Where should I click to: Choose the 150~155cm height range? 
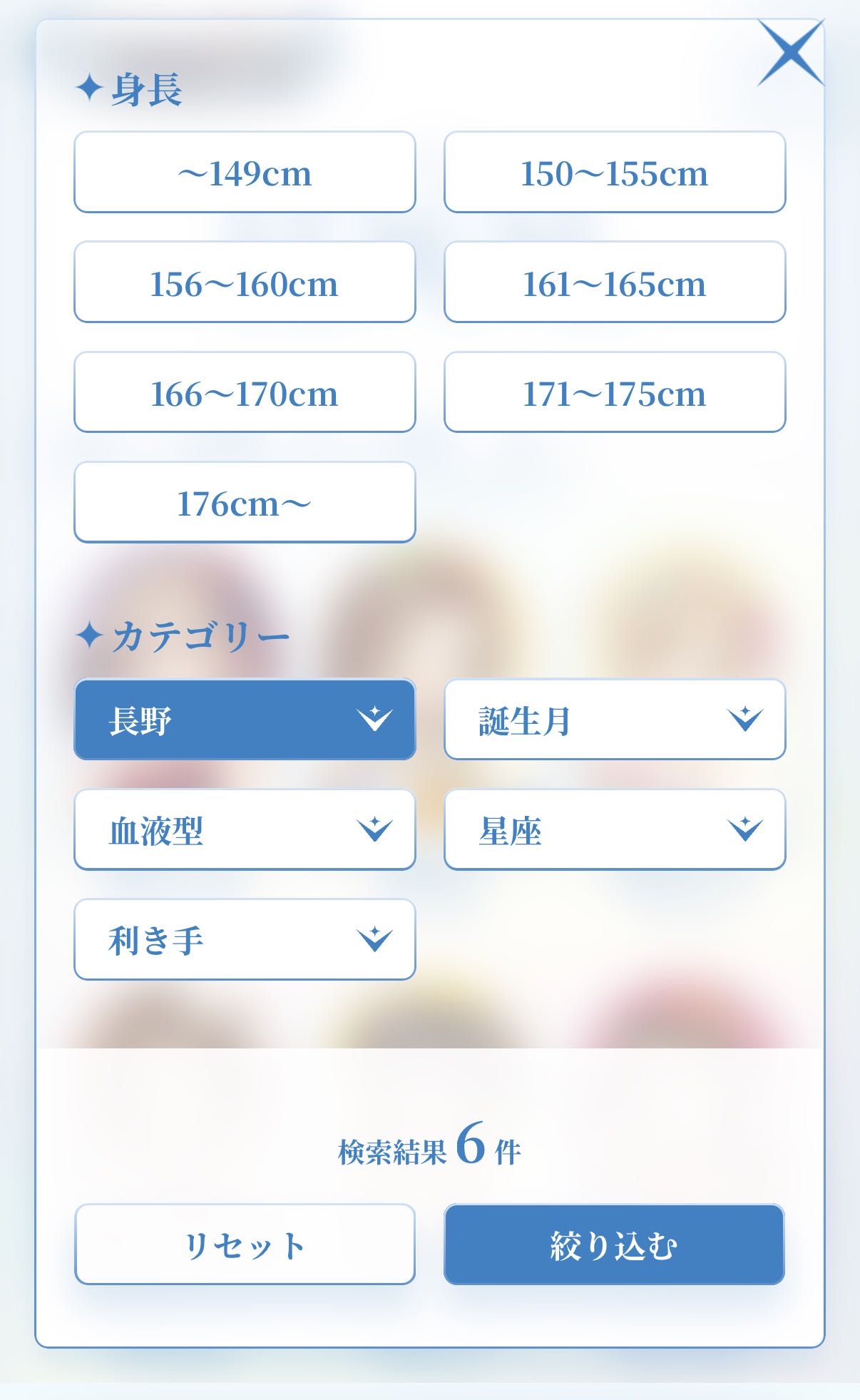point(615,172)
